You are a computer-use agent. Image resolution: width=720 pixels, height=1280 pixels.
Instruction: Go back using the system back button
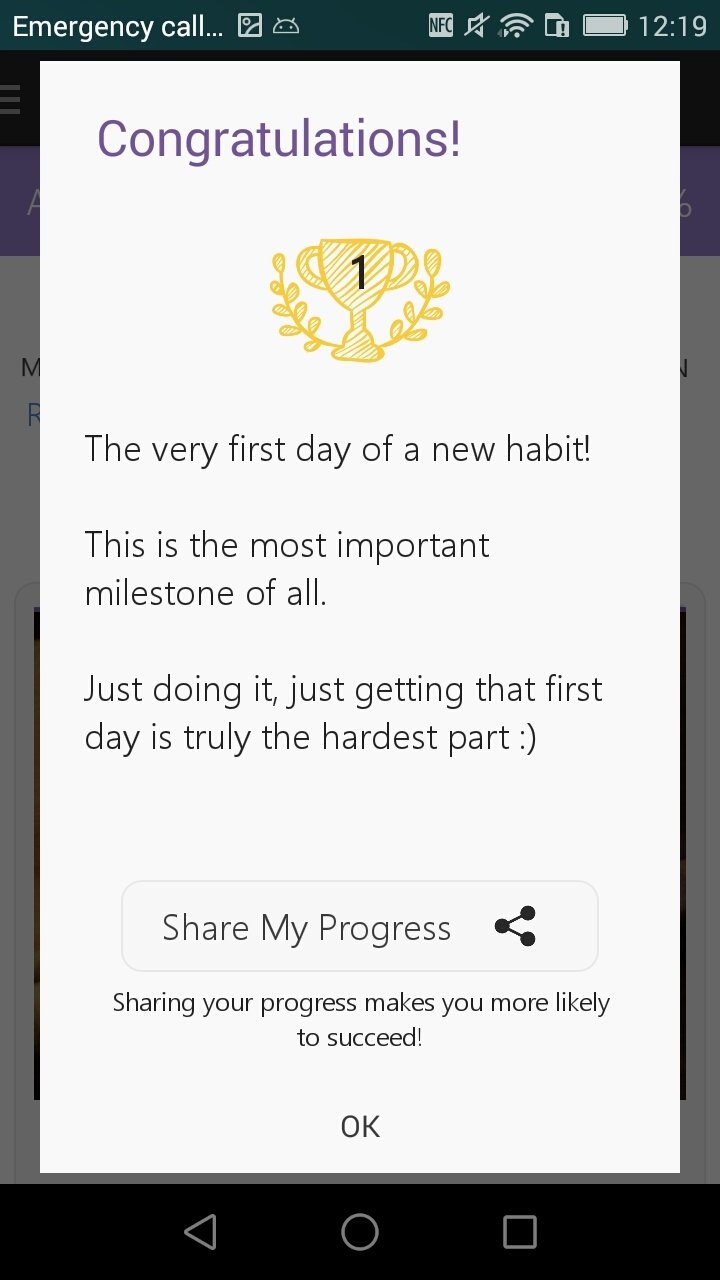[200, 1232]
